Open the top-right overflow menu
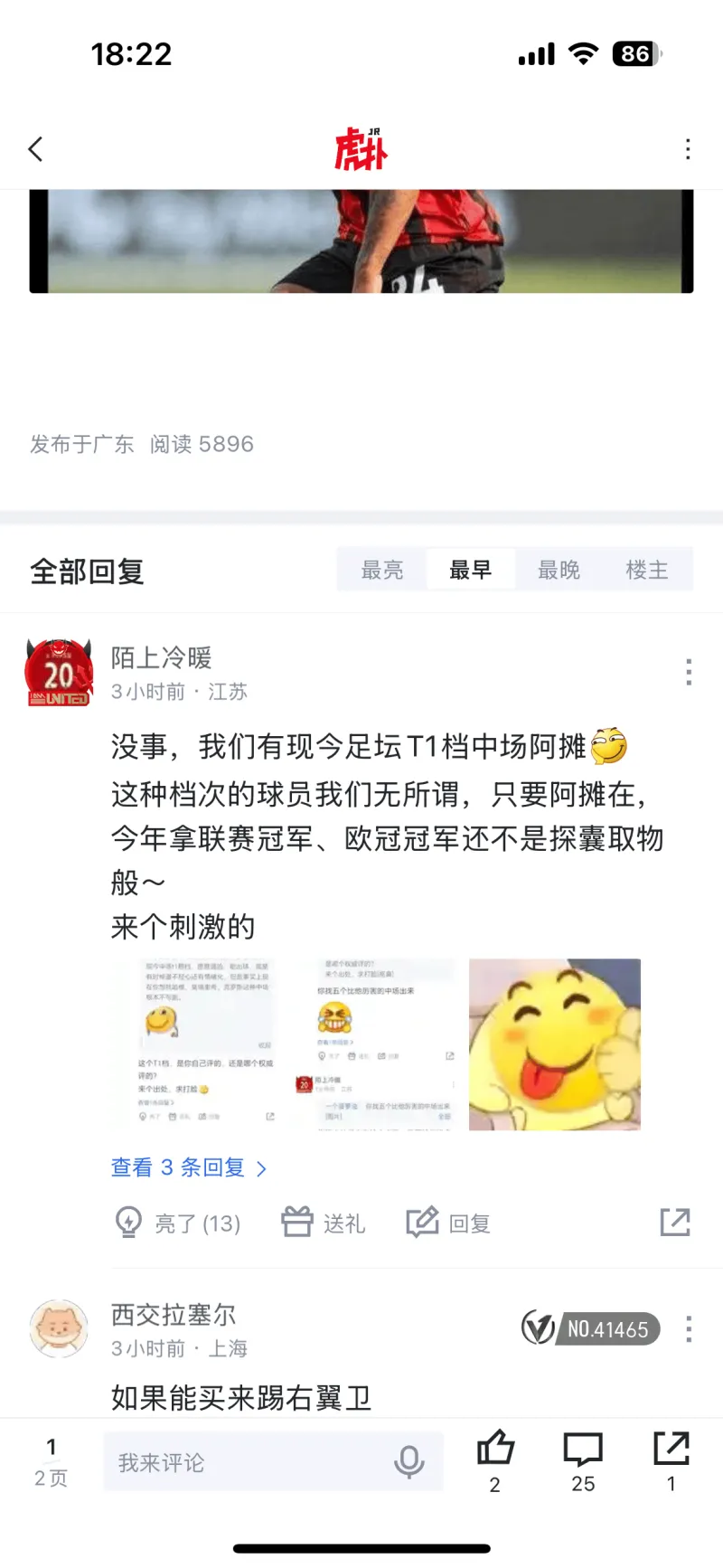This screenshot has height=1568, width=723. pyautogui.click(x=688, y=149)
